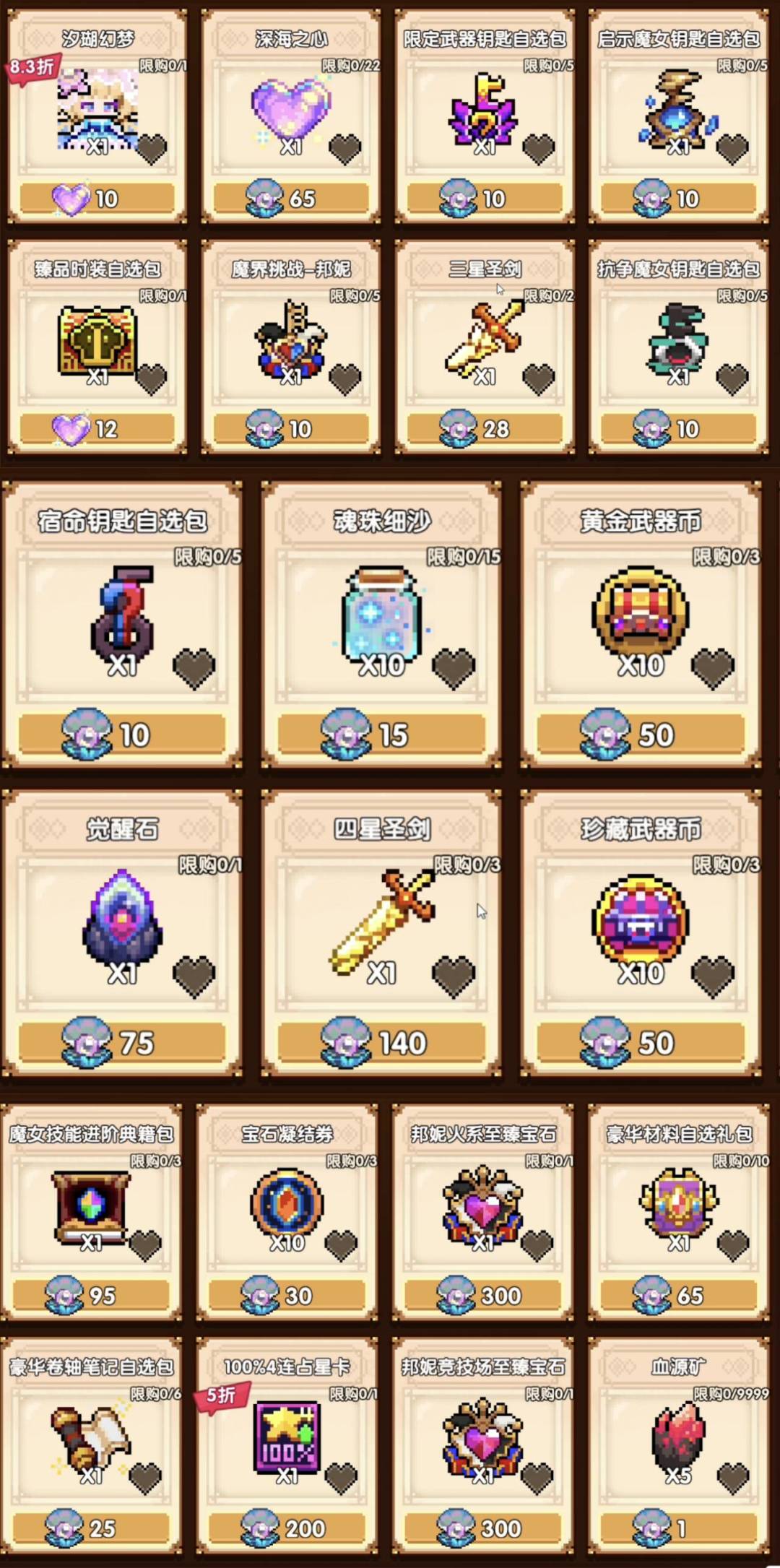The height and width of the screenshot is (1568, 780).
Task: Select the 觉醒石 awakening stone icon
Action: [123, 922]
